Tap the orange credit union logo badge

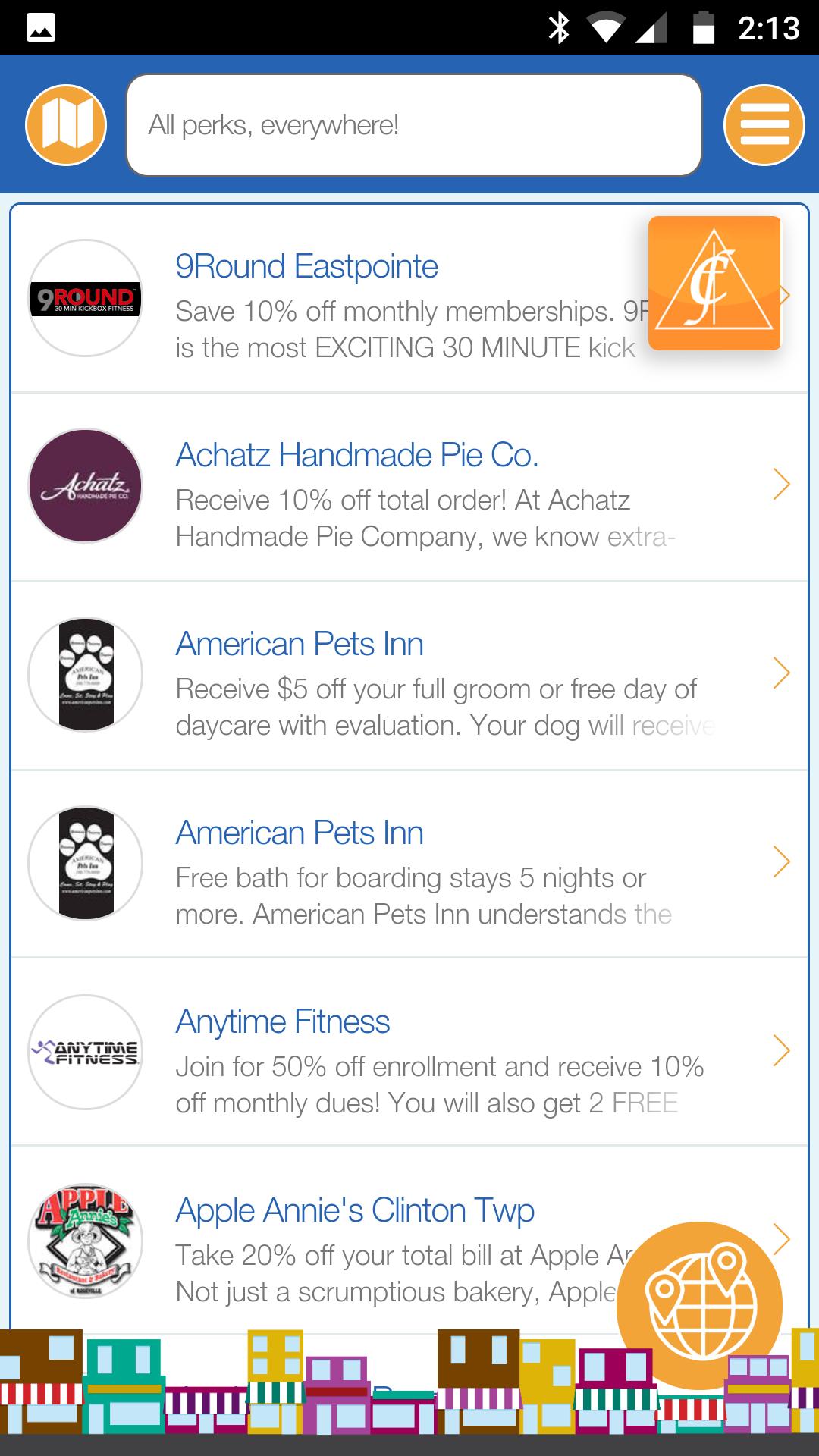[714, 284]
